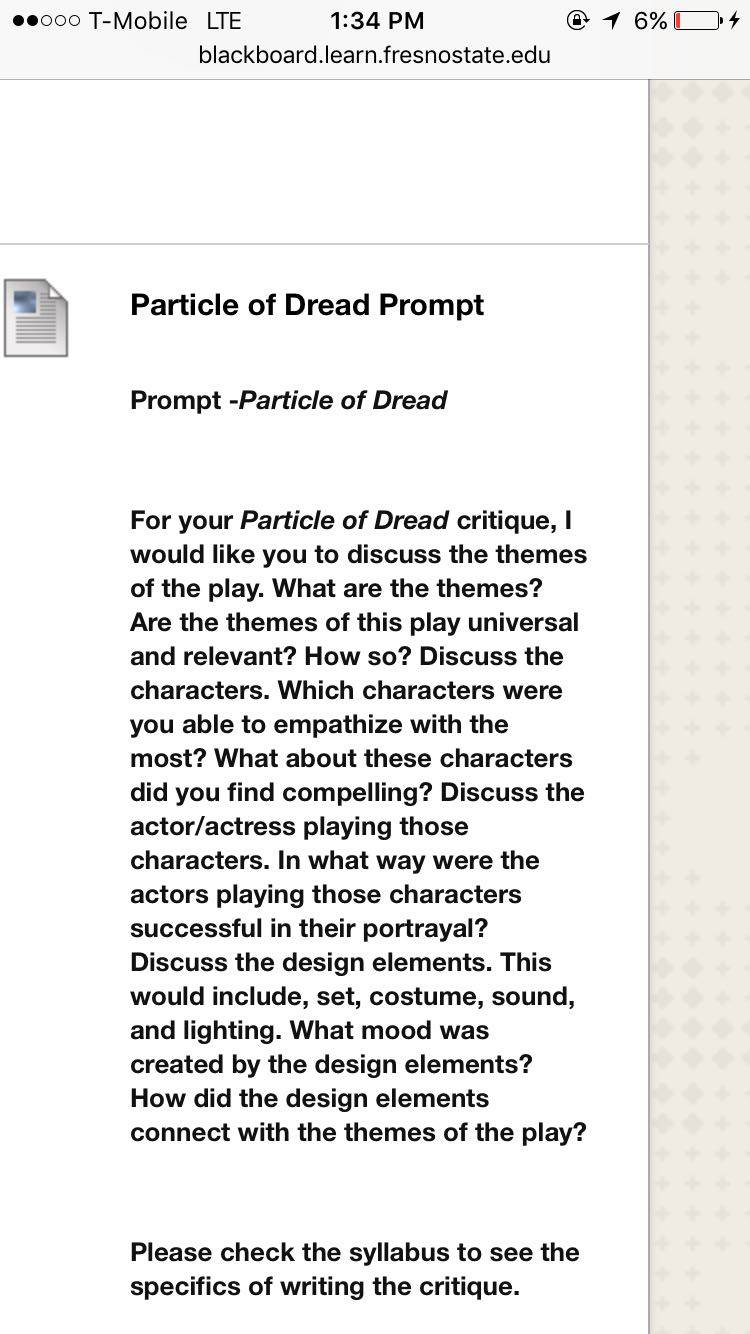Image resolution: width=750 pixels, height=1334 pixels.
Task: Tap the Safari address bar showing blackboard.learn.fresnostate.edu
Action: click(x=375, y=55)
